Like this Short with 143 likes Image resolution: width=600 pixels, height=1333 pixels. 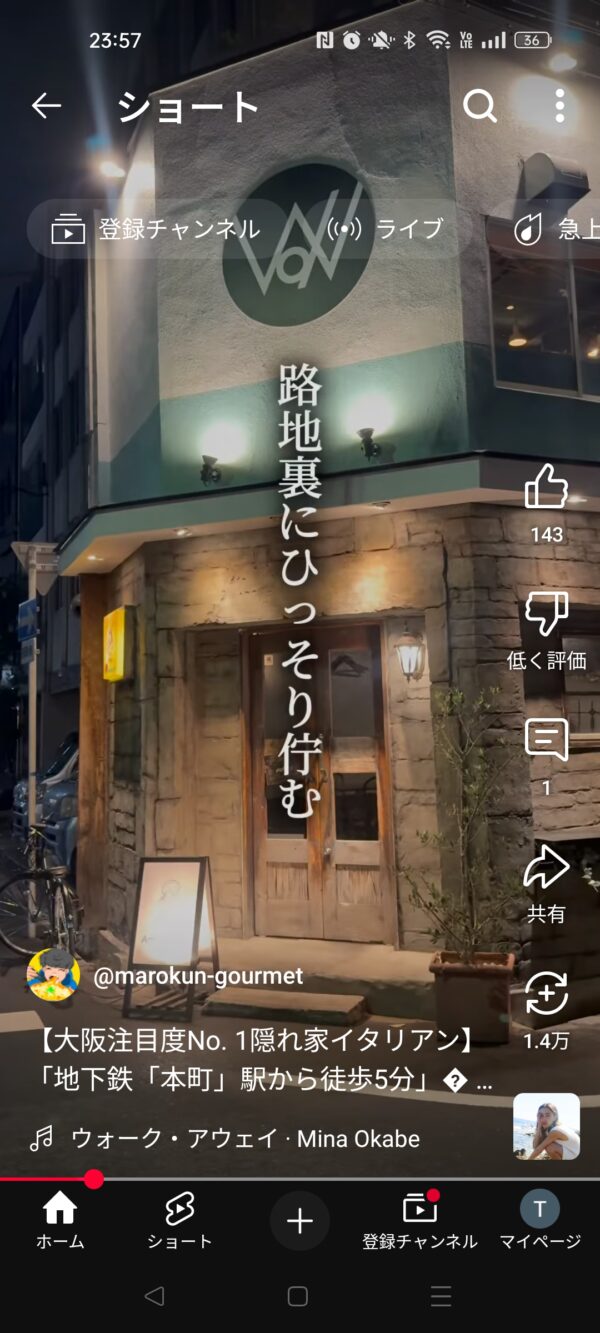click(546, 488)
